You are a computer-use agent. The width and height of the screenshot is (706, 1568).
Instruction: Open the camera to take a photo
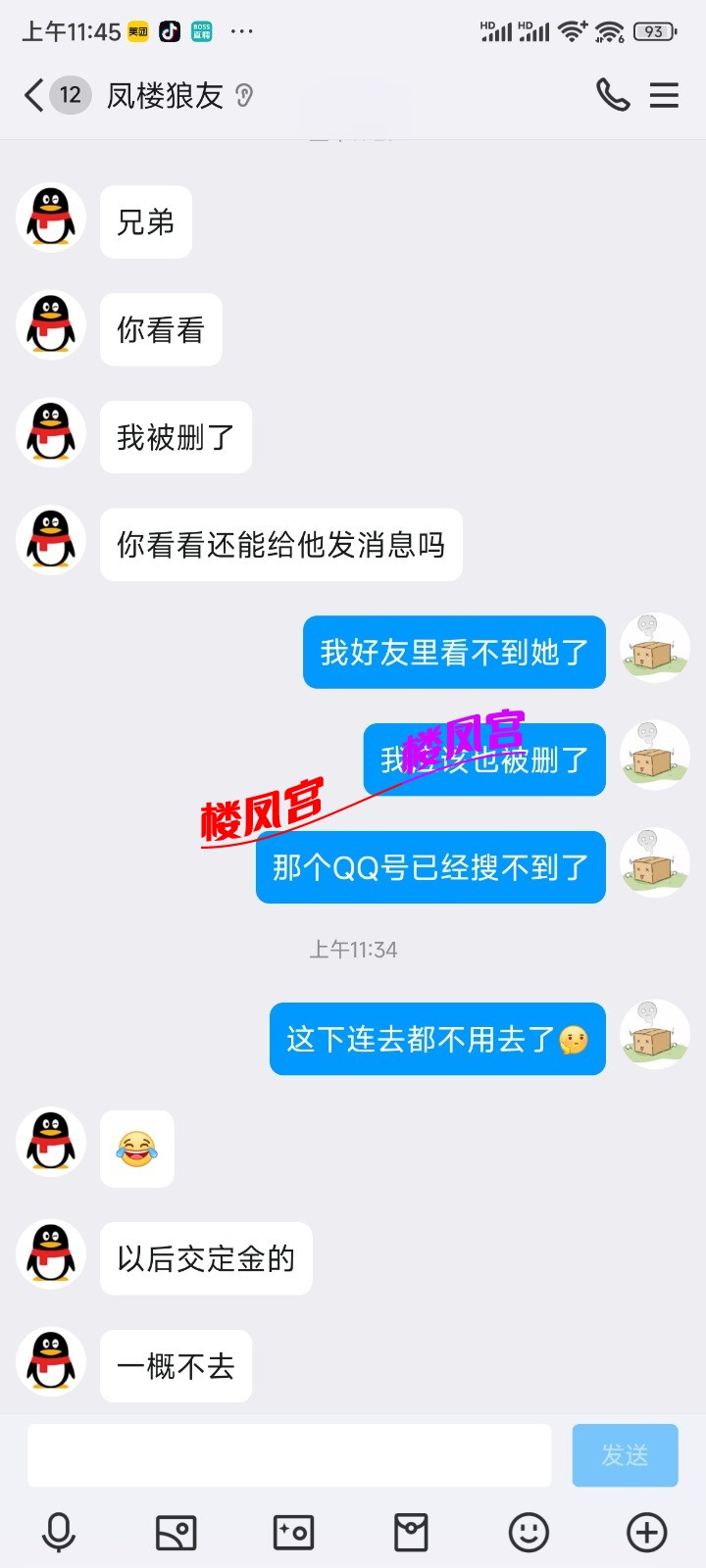tap(293, 1532)
